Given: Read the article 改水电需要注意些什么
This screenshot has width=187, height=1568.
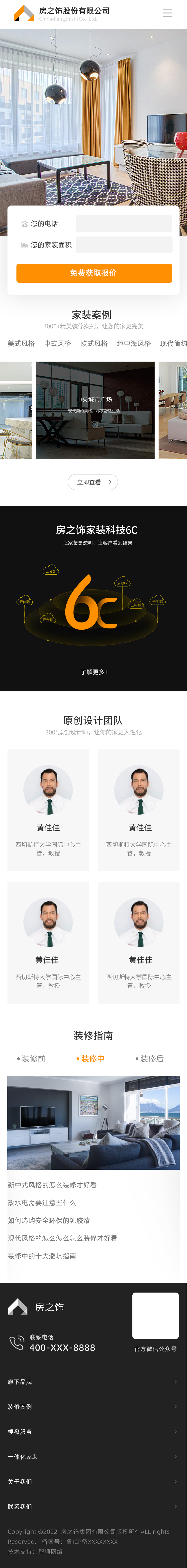Looking at the screenshot, I should pyautogui.click(x=42, y=1203).
